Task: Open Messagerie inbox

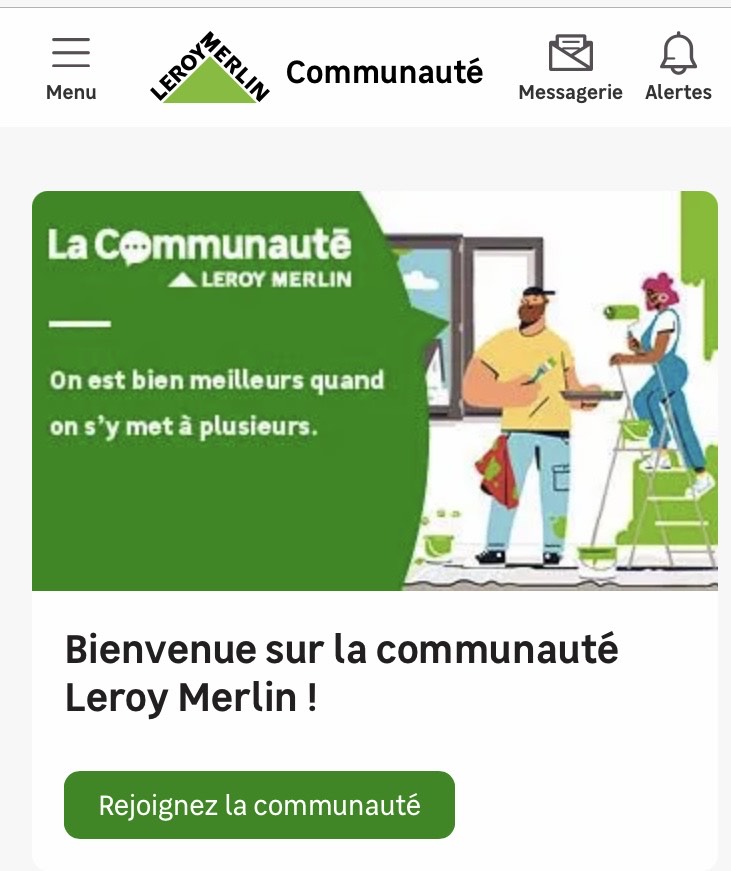Action: coord(570,67)
